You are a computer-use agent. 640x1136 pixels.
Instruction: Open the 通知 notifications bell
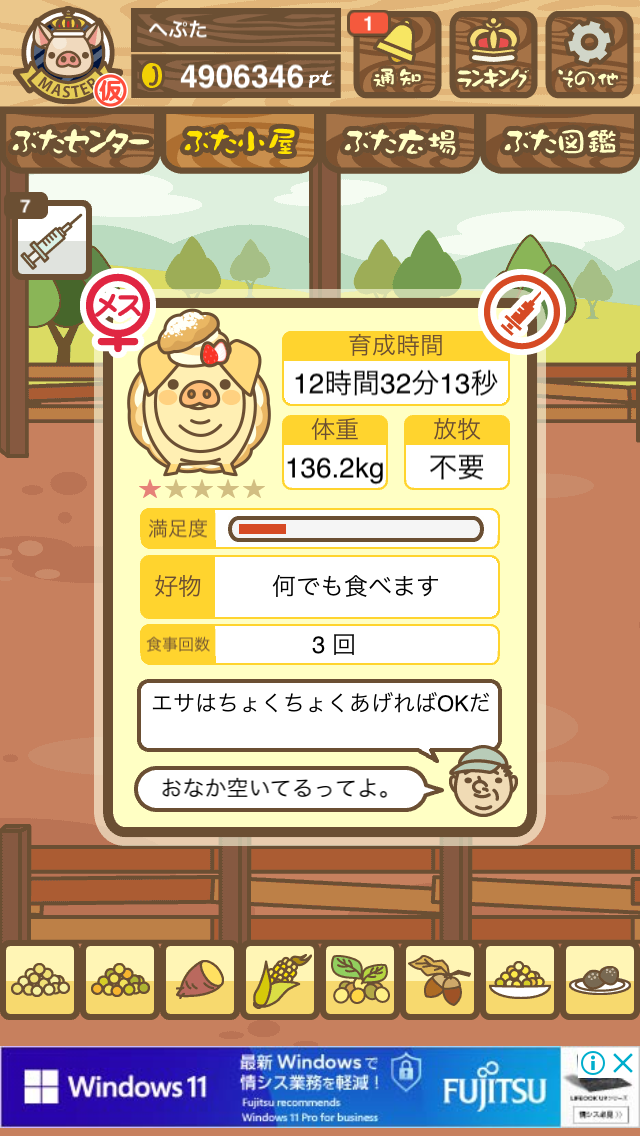(x=396, y=54)
